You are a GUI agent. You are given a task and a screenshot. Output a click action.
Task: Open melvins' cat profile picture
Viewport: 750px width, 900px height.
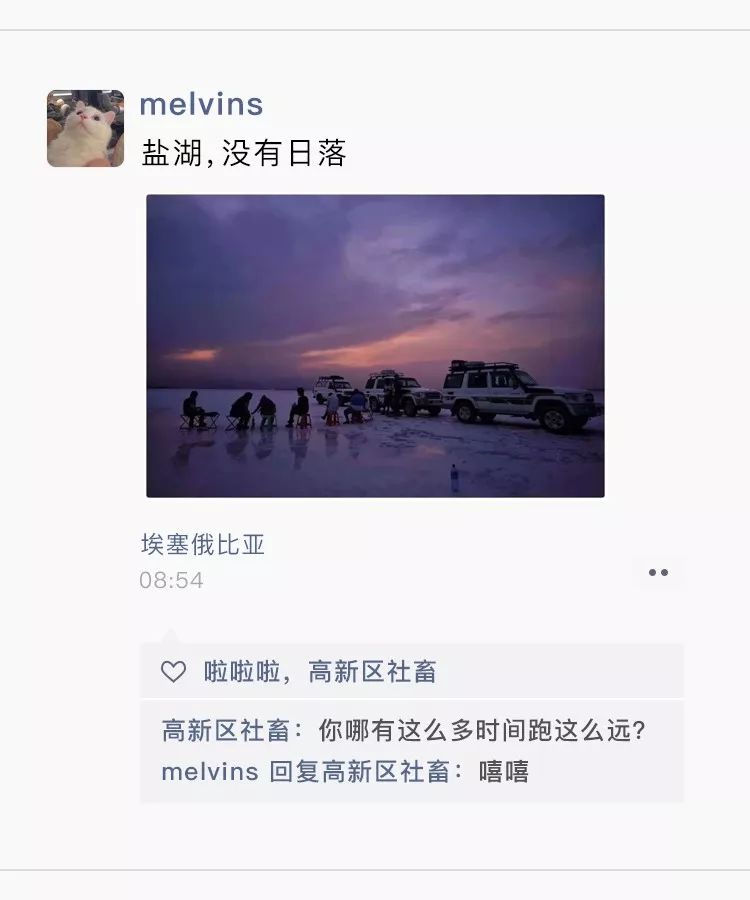[x=85, y=128]
